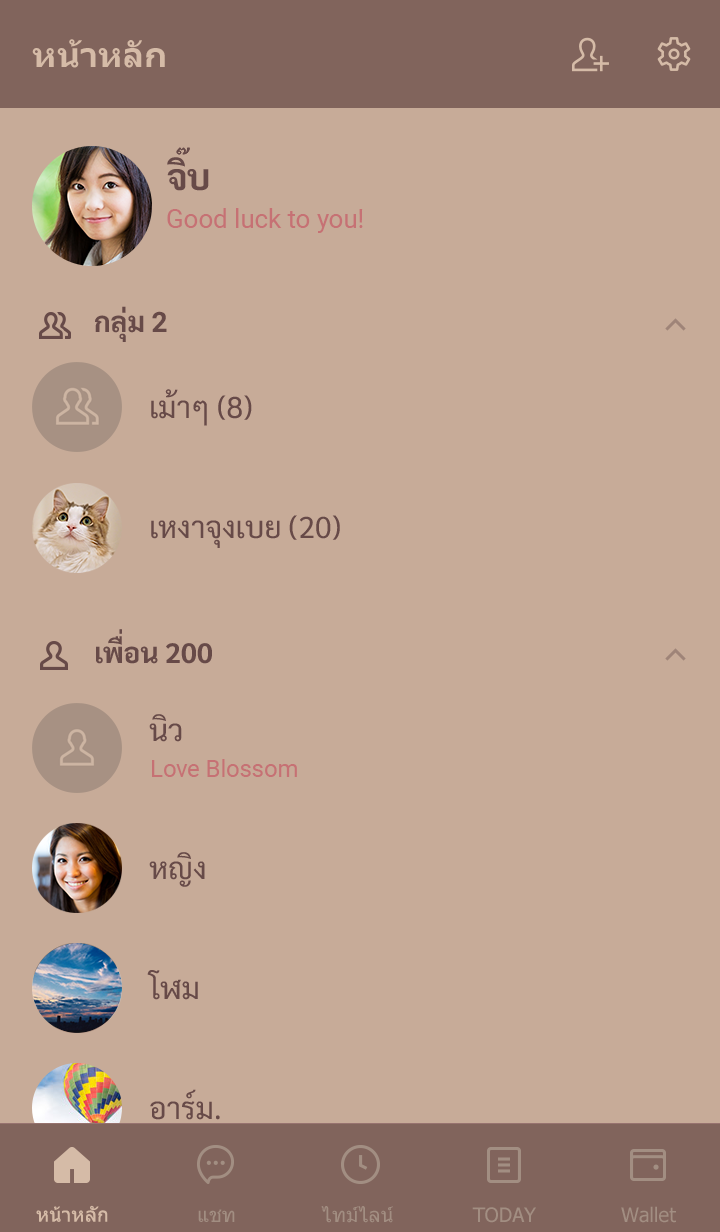Switch to the TODAY tab
720x1232 pixels.
pyautogui.click(x=504, y=1178)
